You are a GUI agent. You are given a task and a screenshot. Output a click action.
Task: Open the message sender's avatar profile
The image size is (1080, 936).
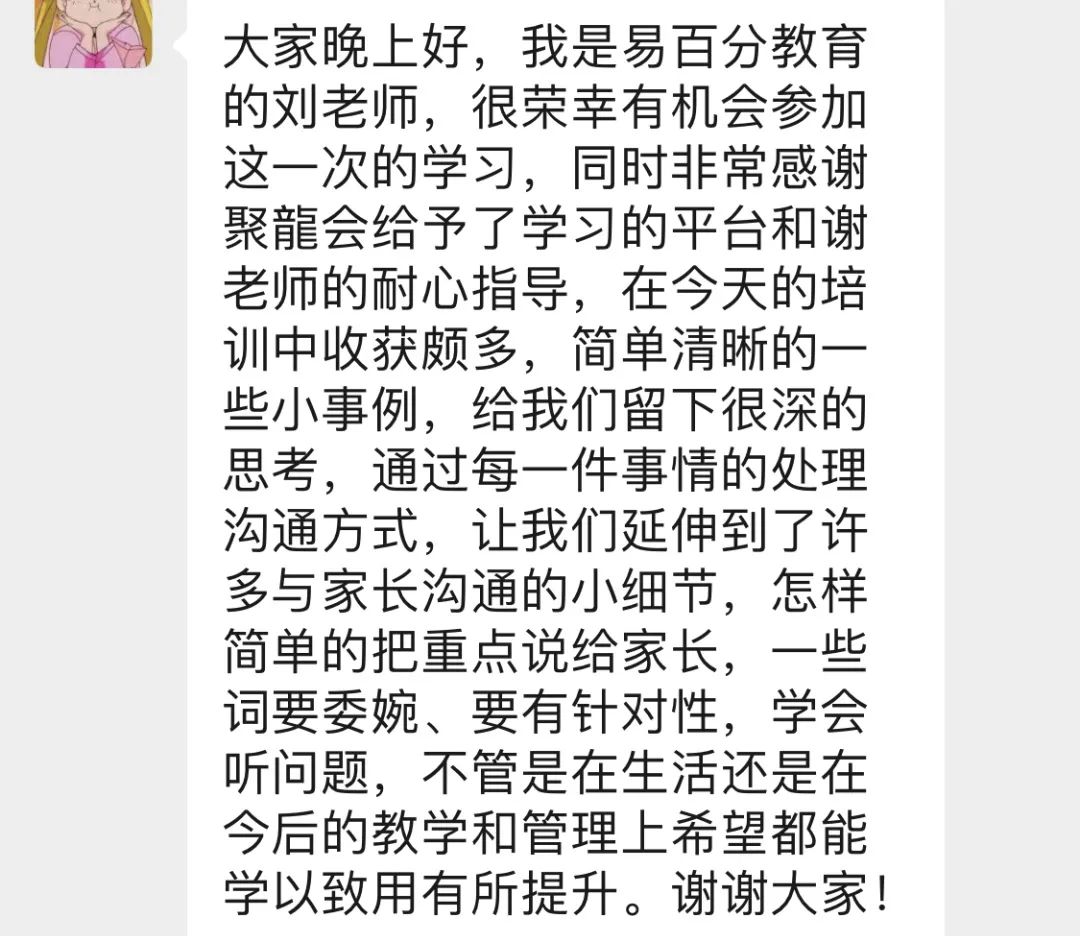coord(93,32)
